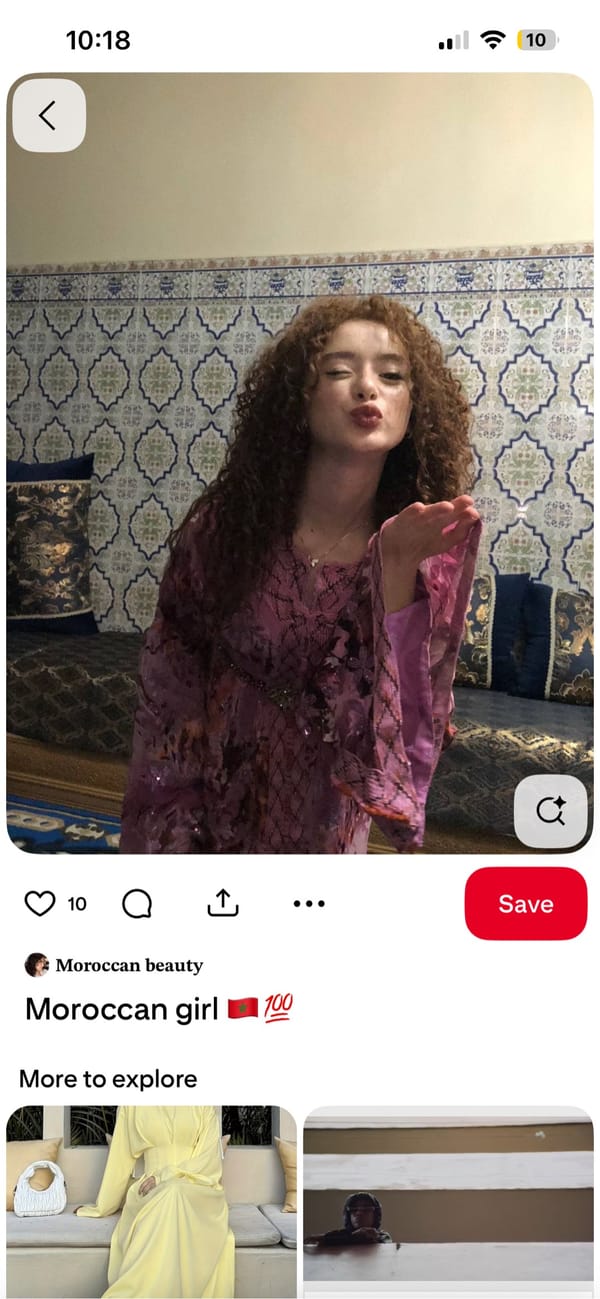Open the yellow dress pin

tap(151, 1200)
